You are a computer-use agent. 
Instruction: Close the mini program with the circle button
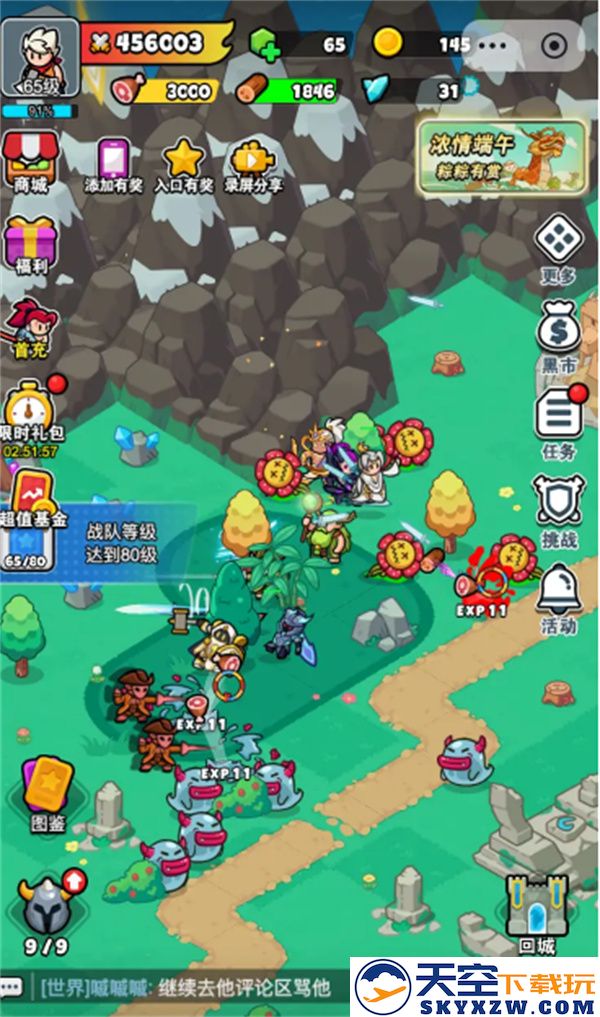pos(553,45)
